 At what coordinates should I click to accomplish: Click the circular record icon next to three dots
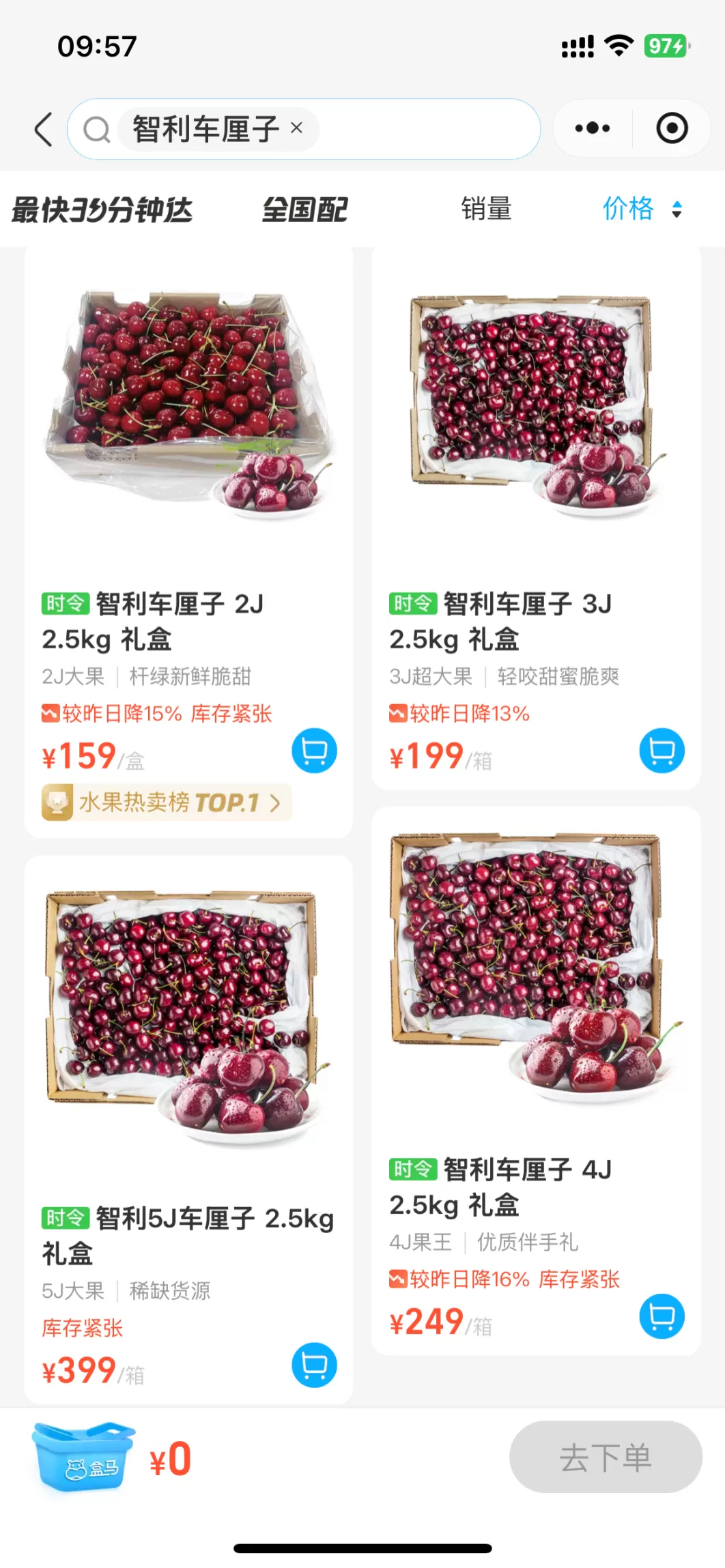coord(673,128)
